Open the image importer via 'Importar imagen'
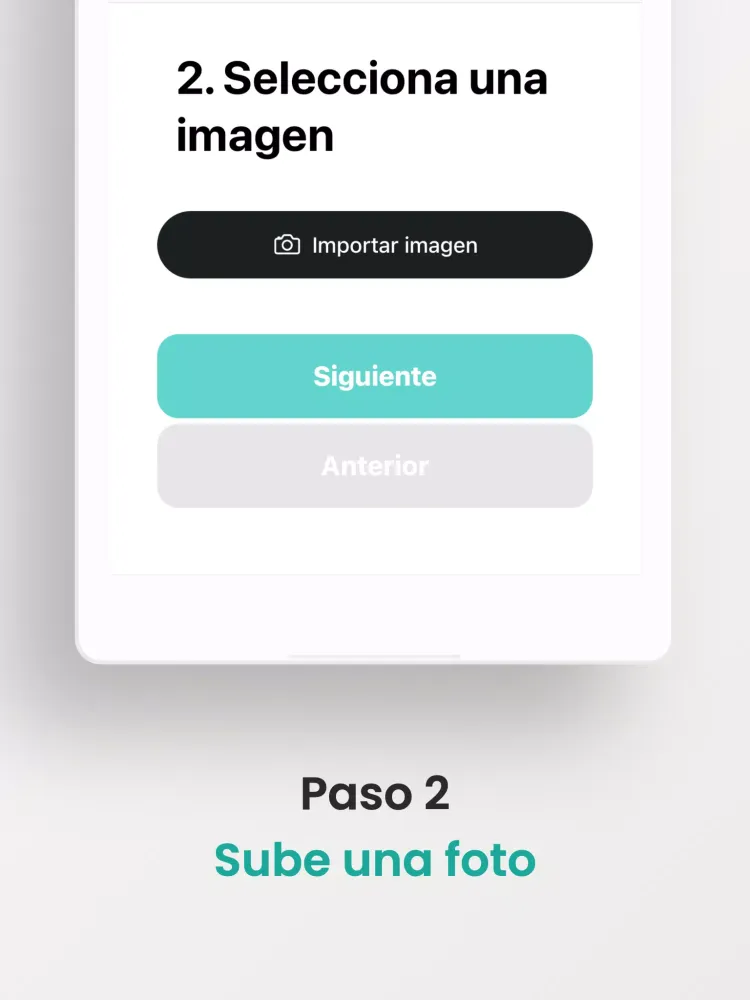Image resolution: width=750 pixels, height=1000 pixels. click(x=375, y=243)
